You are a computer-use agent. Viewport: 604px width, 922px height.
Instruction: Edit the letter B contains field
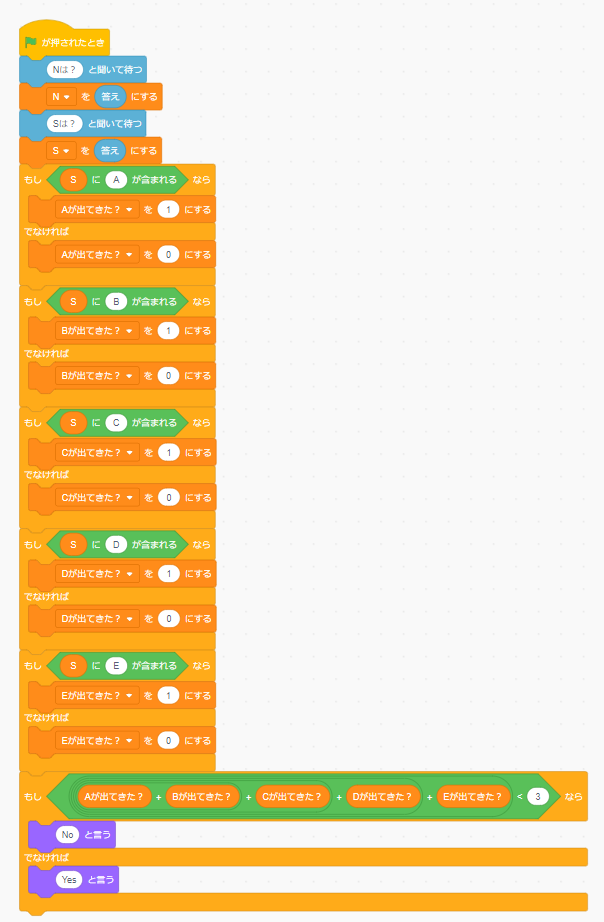click(116, 301)
